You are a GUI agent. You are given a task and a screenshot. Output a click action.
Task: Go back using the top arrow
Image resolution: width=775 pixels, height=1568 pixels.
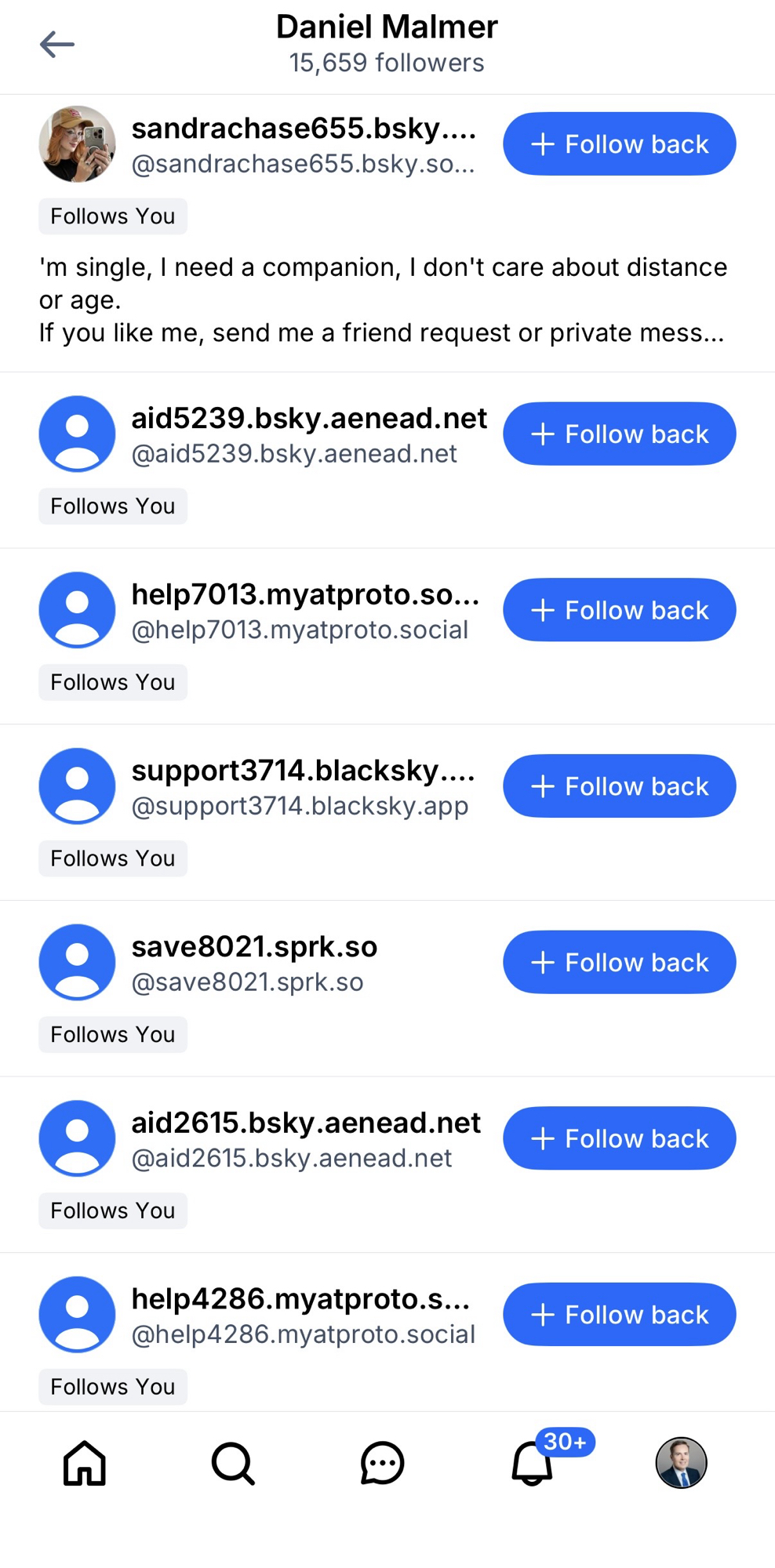57,45
